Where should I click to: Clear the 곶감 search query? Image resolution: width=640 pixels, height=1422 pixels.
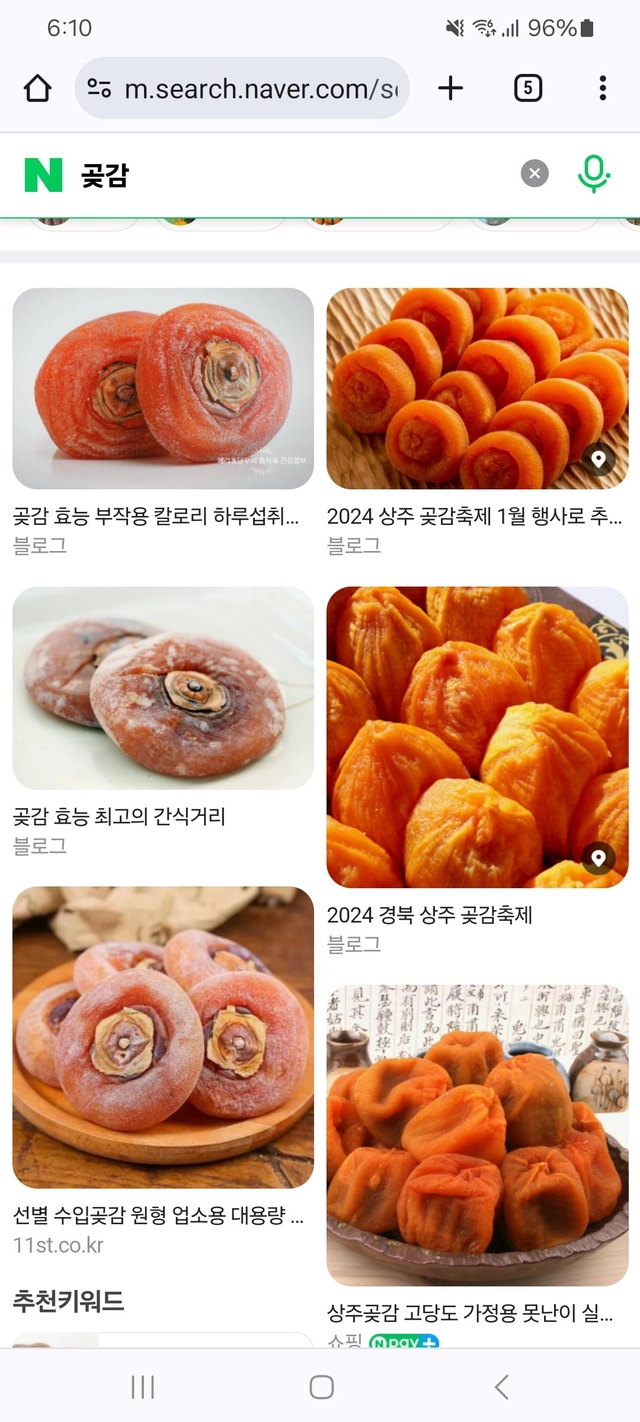coord(535,174)
